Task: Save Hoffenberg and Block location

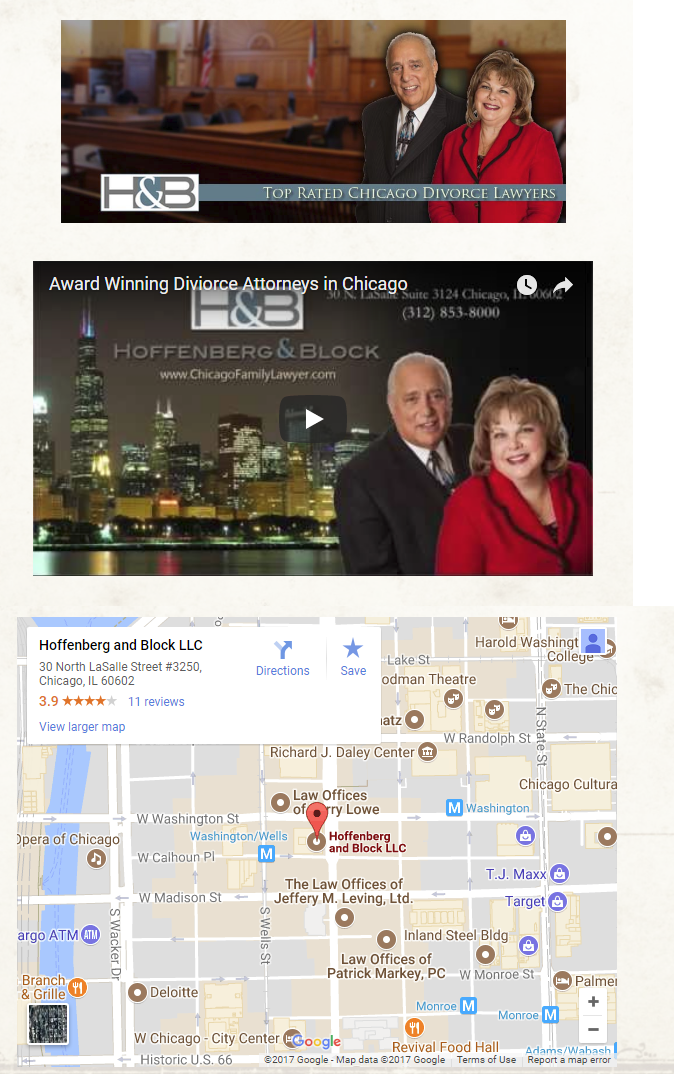Action: [x=353, y=659]
